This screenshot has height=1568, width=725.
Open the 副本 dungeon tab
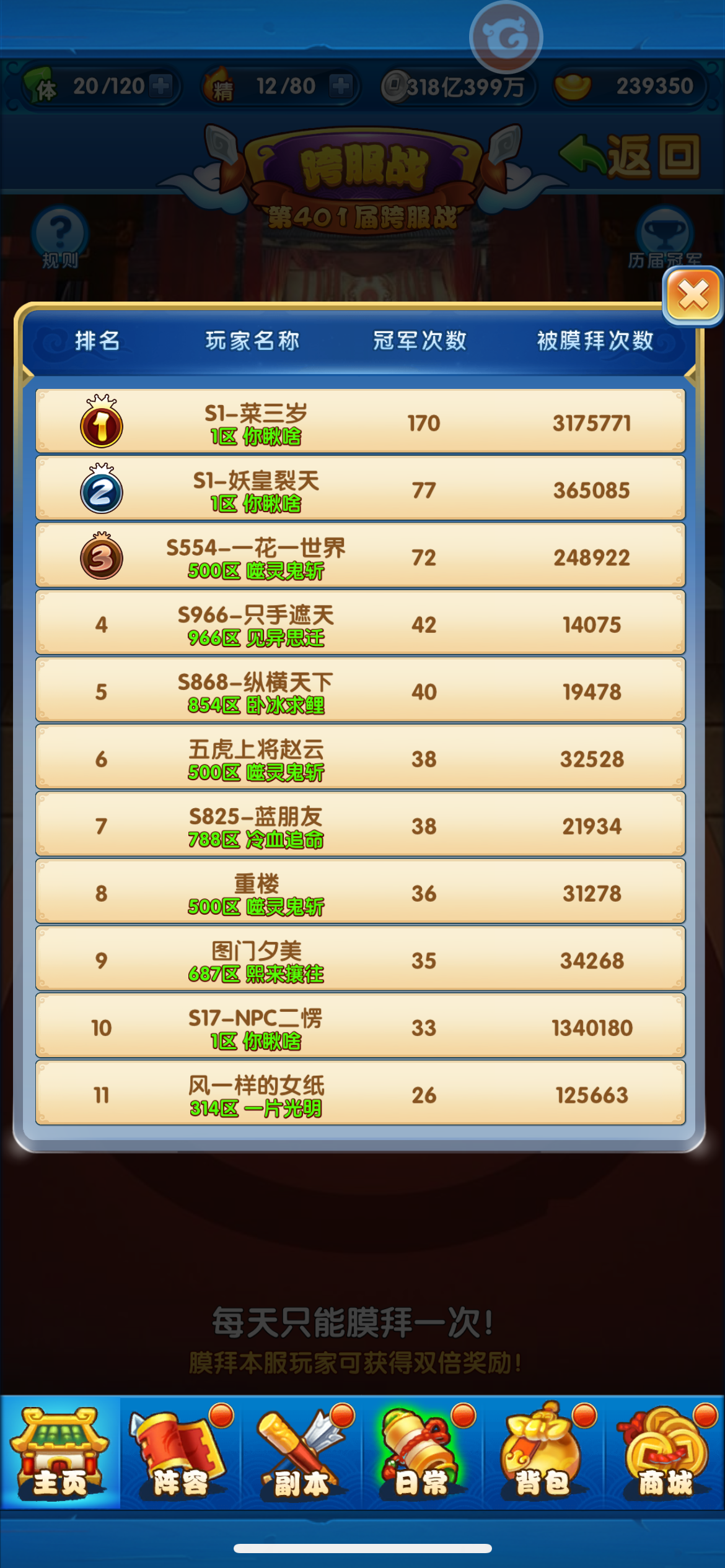click(x=302, y=1453)
